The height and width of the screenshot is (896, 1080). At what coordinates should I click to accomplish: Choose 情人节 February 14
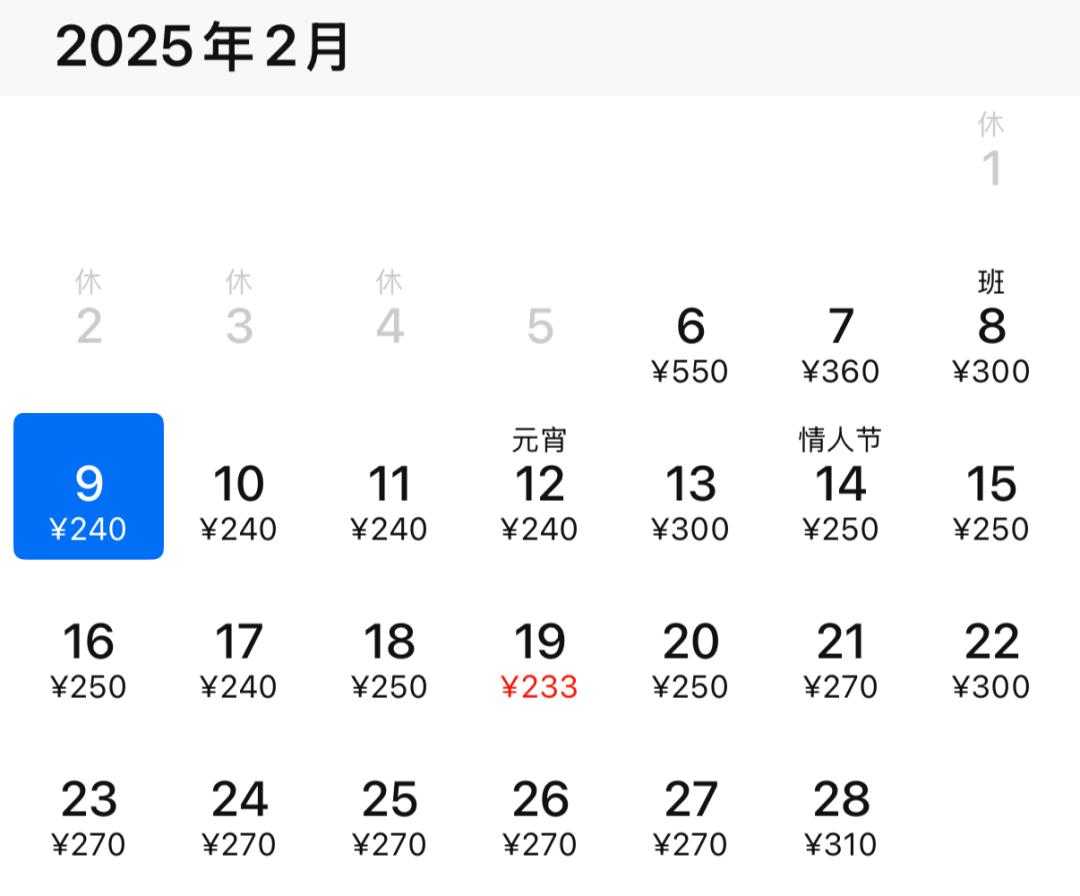(x=840, y=495)
